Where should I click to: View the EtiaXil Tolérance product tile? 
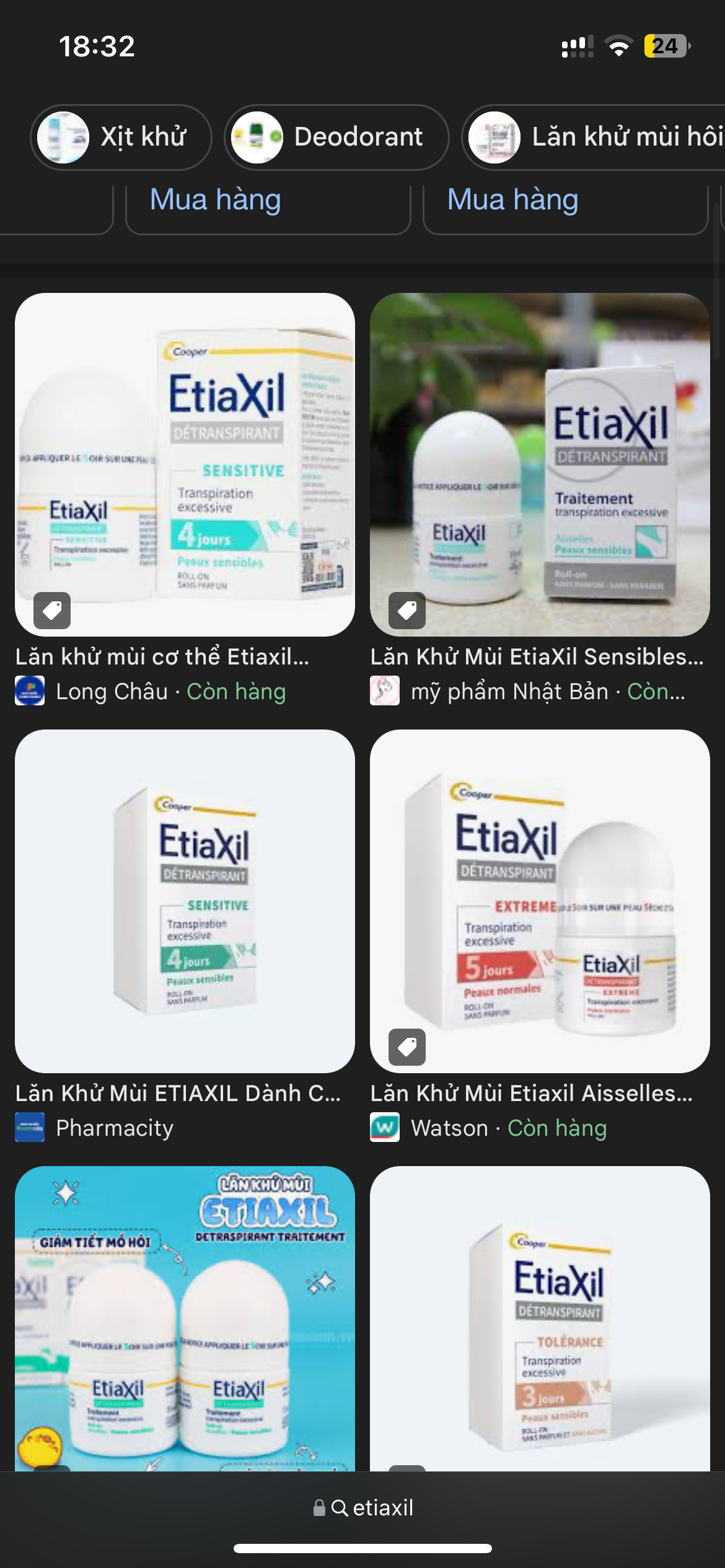tap(539, 1319)
